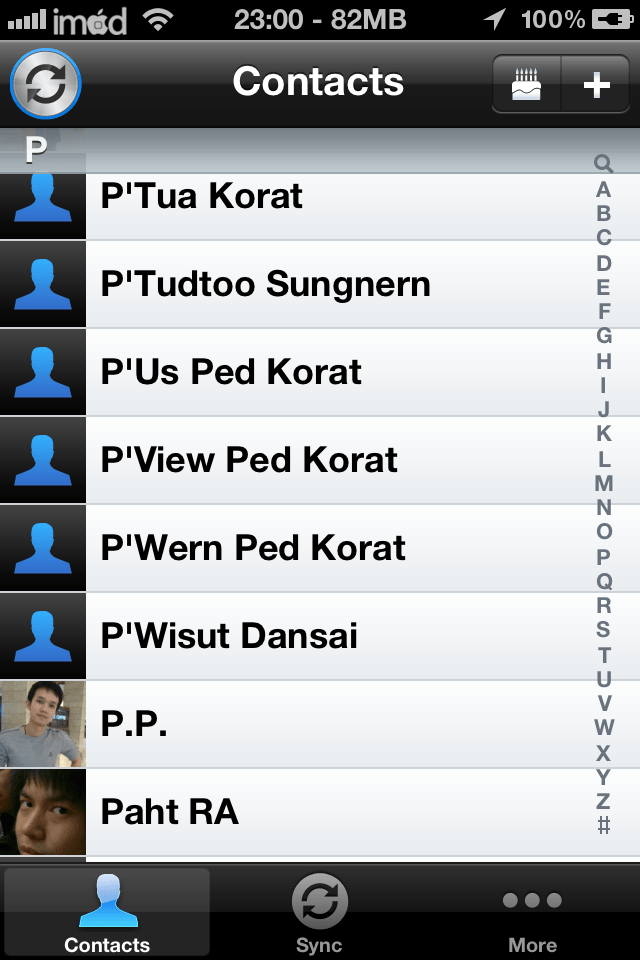This screenshot has width=640, height=960.
Task: Open contact P'Wisut Dansai
Action: click(320, 636)
